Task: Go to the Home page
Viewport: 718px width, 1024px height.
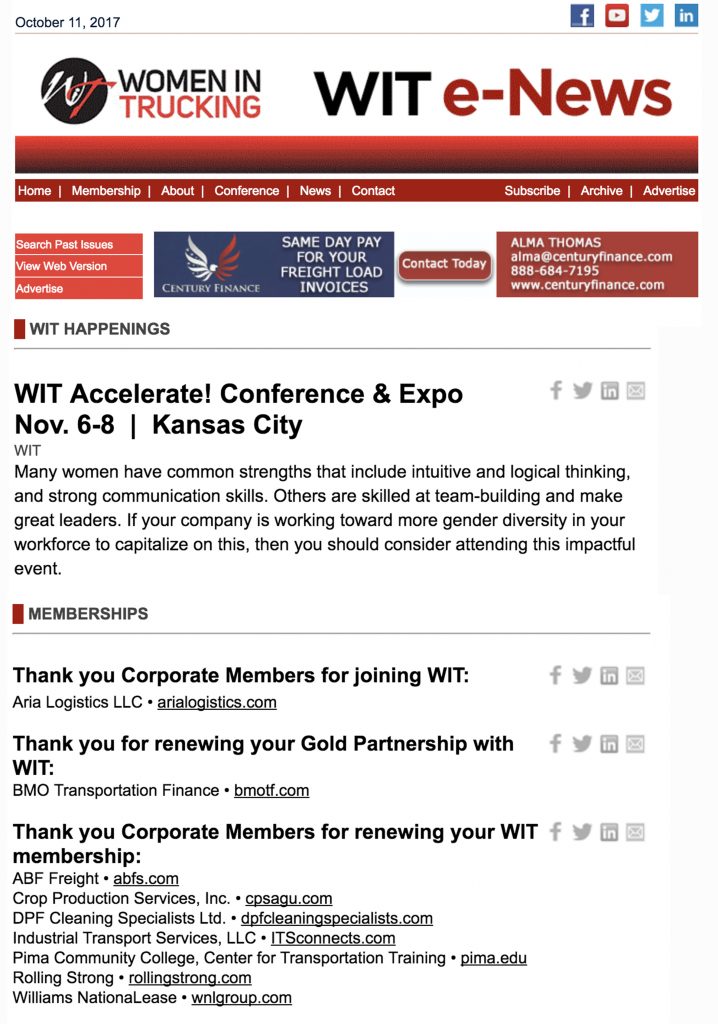Action: [34, 191]
